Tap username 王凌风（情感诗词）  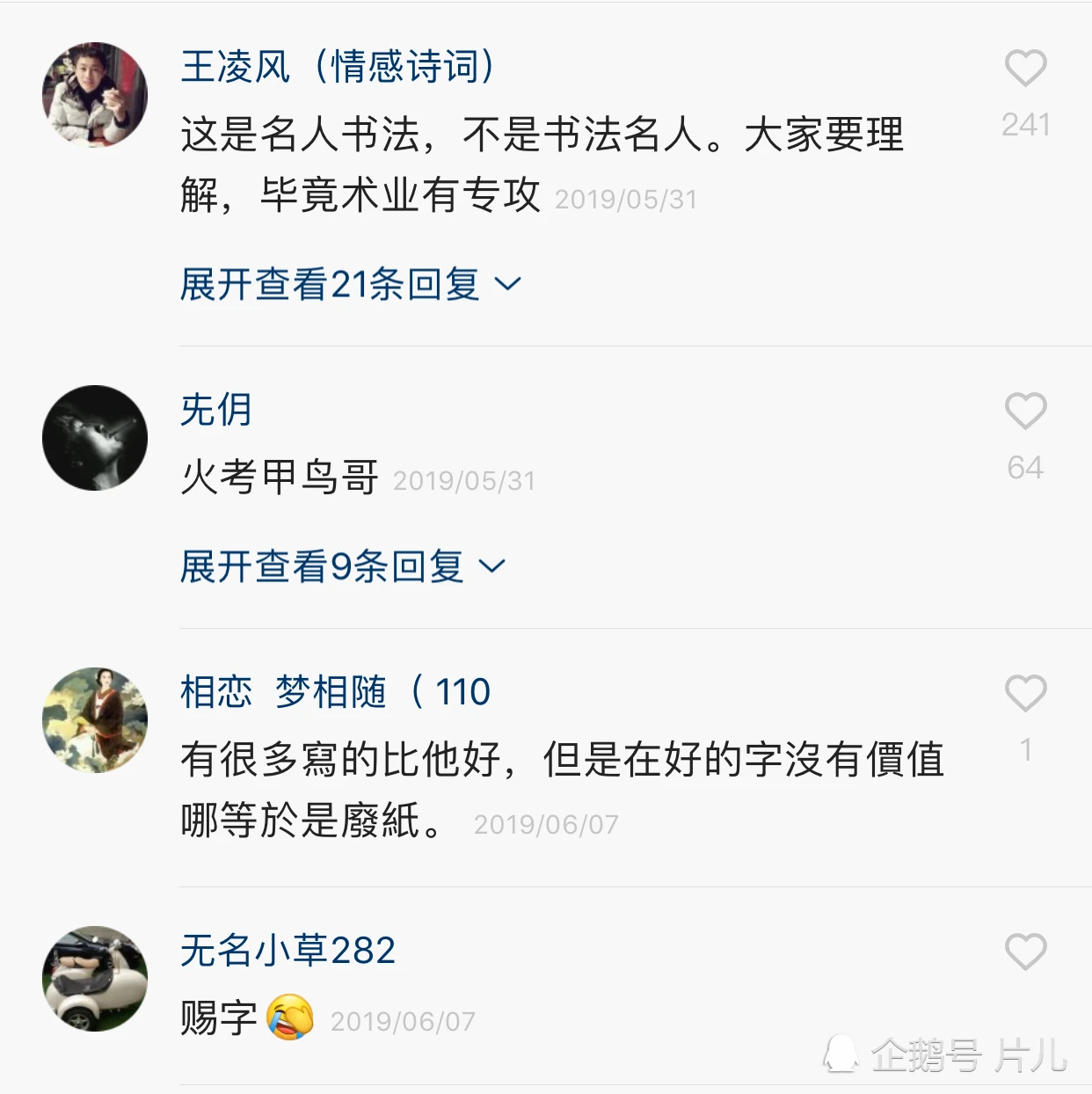(x=339, y=67)
